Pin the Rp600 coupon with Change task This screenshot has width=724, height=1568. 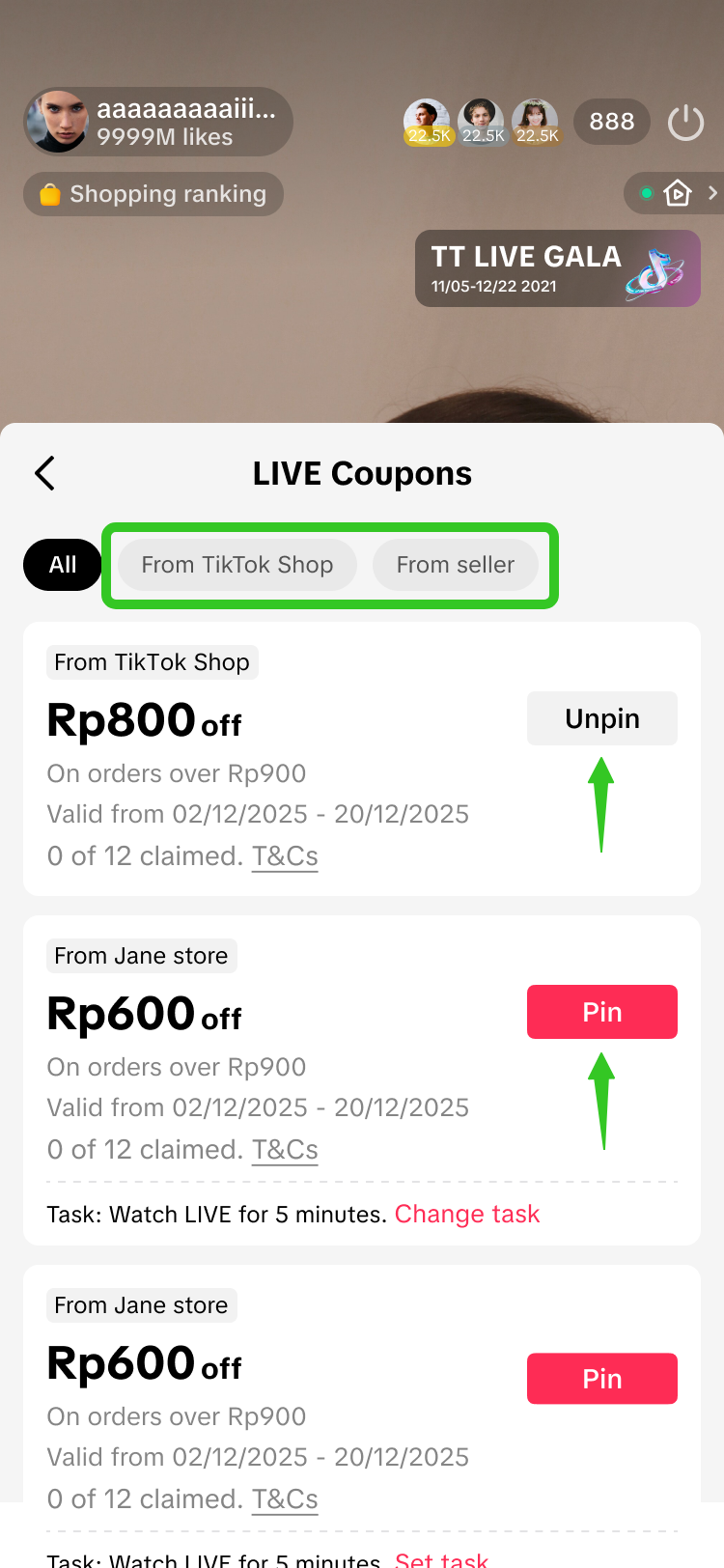tap(601, 1012)
